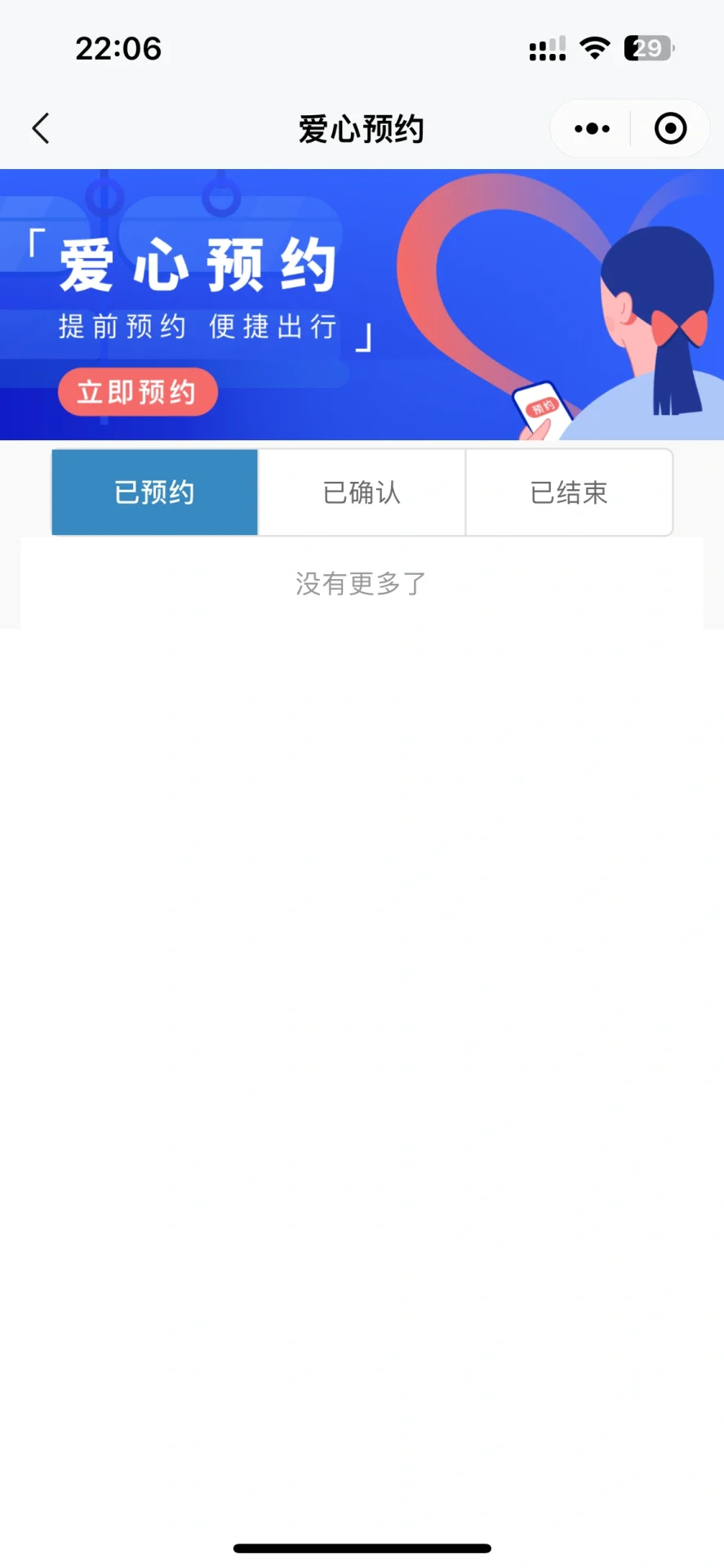Tap the 立即预约 button
Screen dimensions: 724x1568
point(137,393)
